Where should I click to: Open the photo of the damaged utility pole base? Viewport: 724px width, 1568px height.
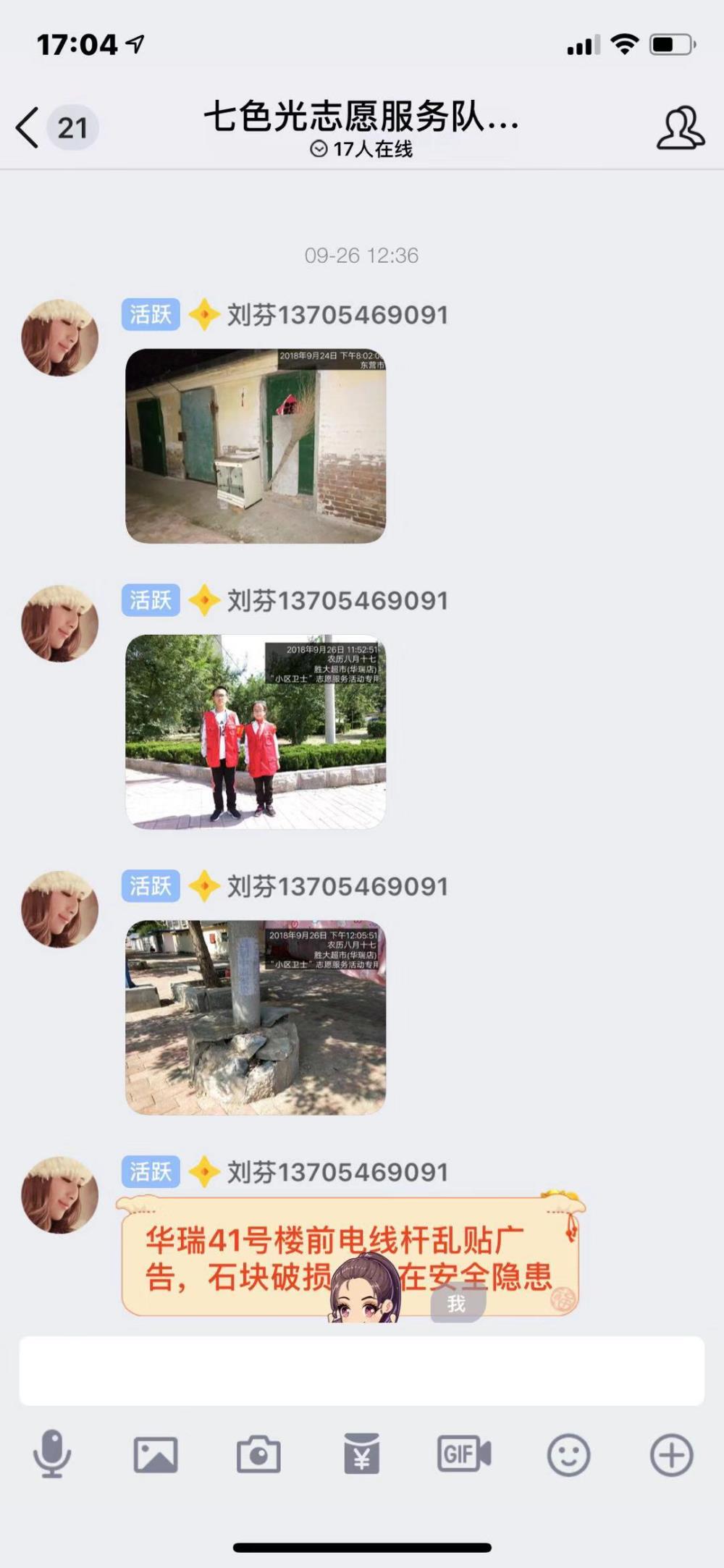coord(256,1018)
